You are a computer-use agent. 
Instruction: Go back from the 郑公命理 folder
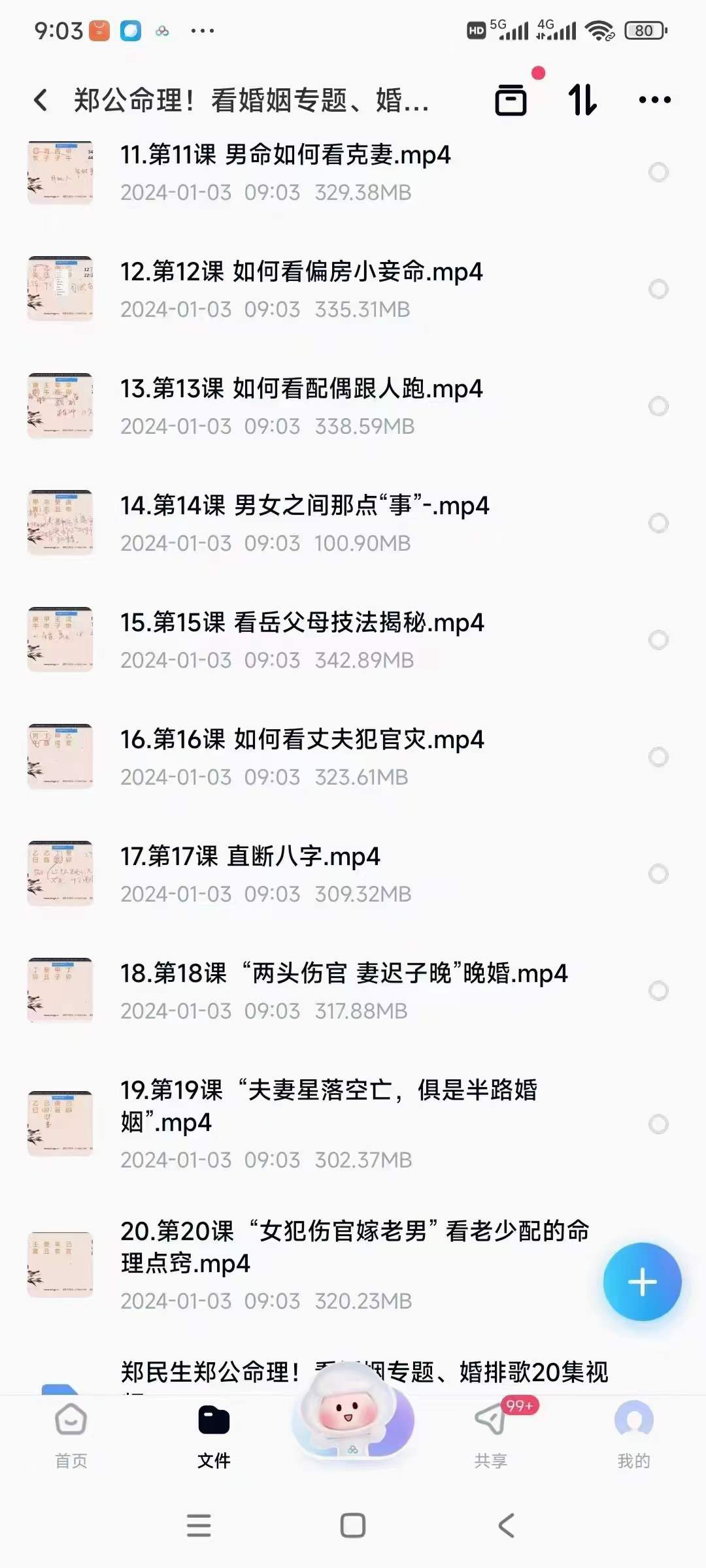[41, 100]
